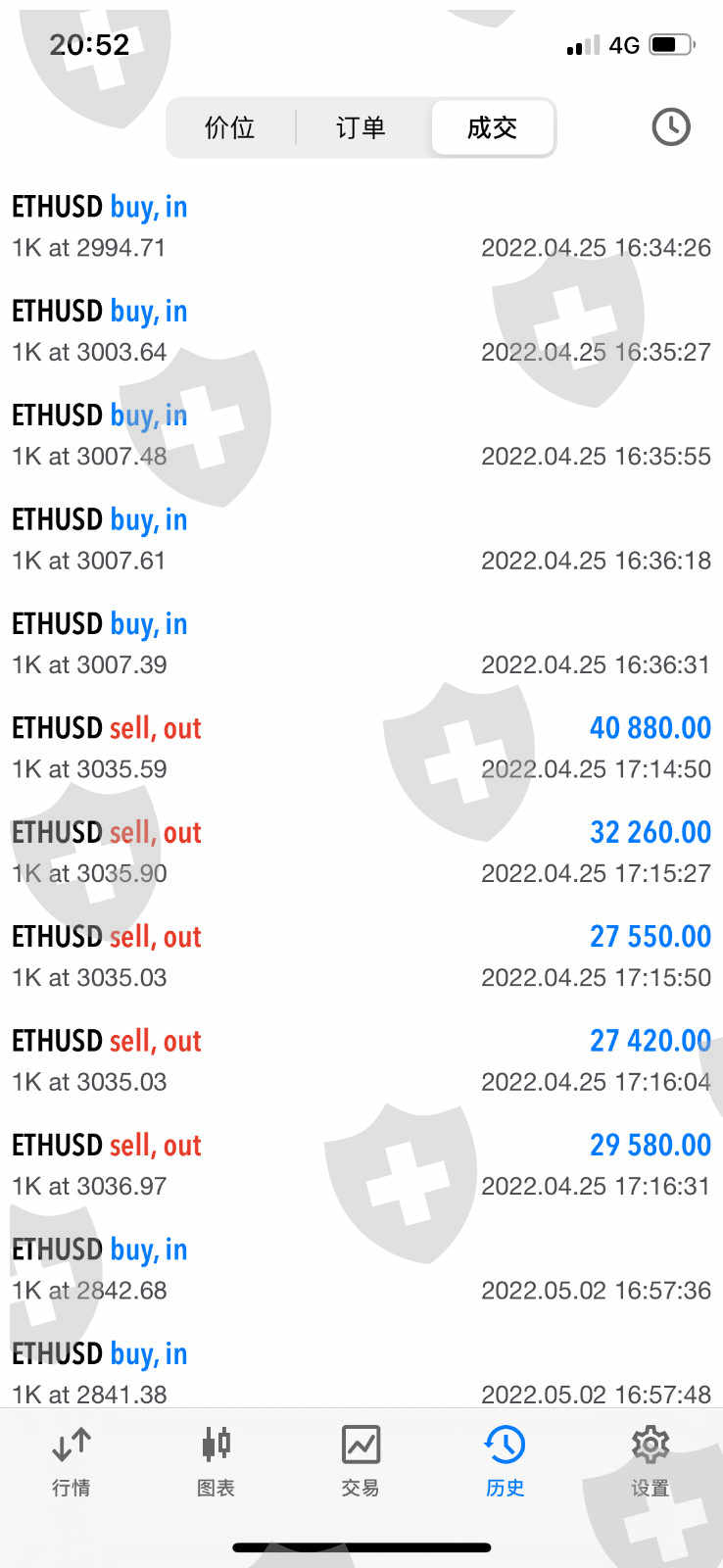Select the 成交 segment
This screenshot has width=723, height=1568.
click(x=492, y=127)
